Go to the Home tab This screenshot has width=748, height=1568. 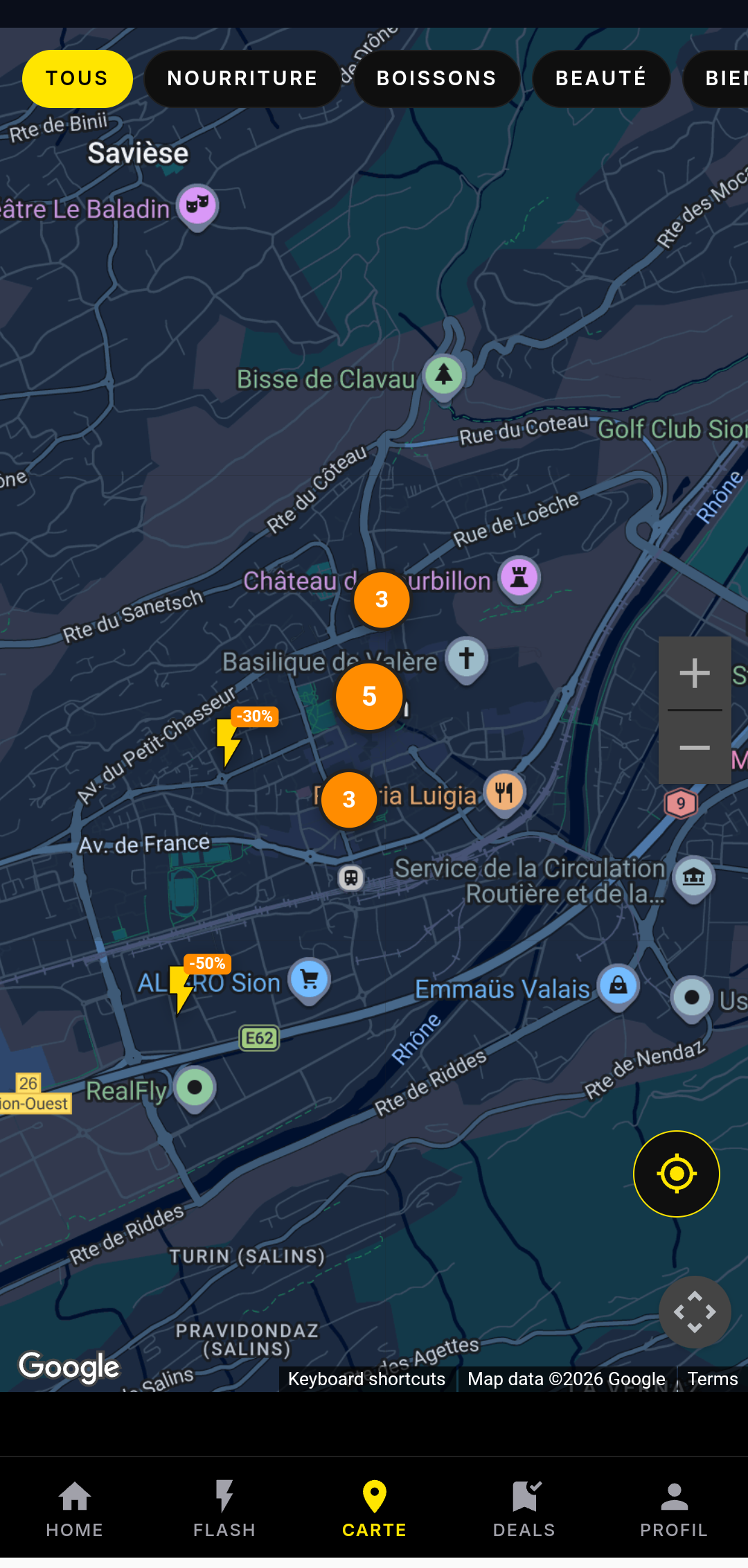pos(75,1510)
